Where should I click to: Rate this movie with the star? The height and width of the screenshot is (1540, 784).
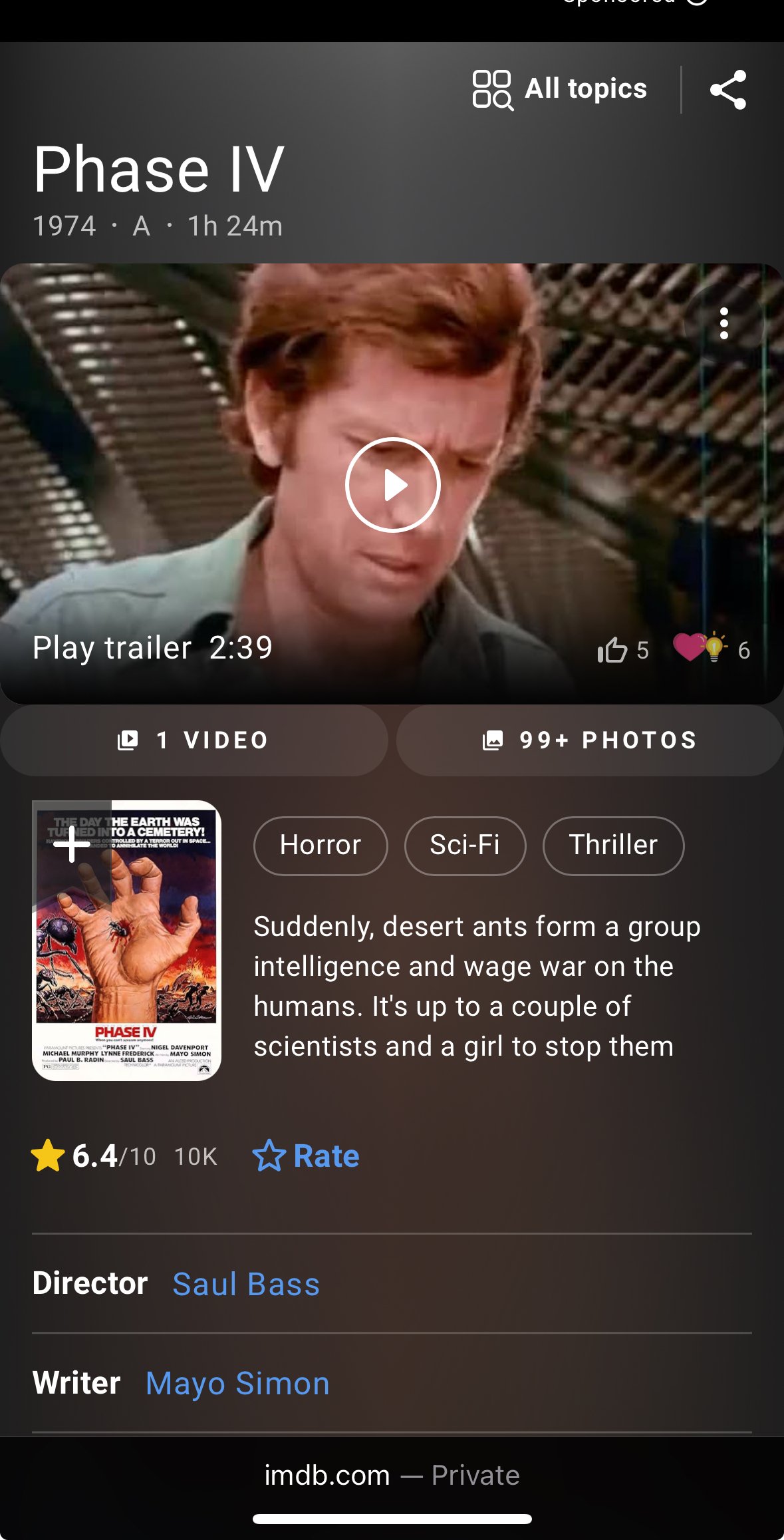tap(306, 1156)
